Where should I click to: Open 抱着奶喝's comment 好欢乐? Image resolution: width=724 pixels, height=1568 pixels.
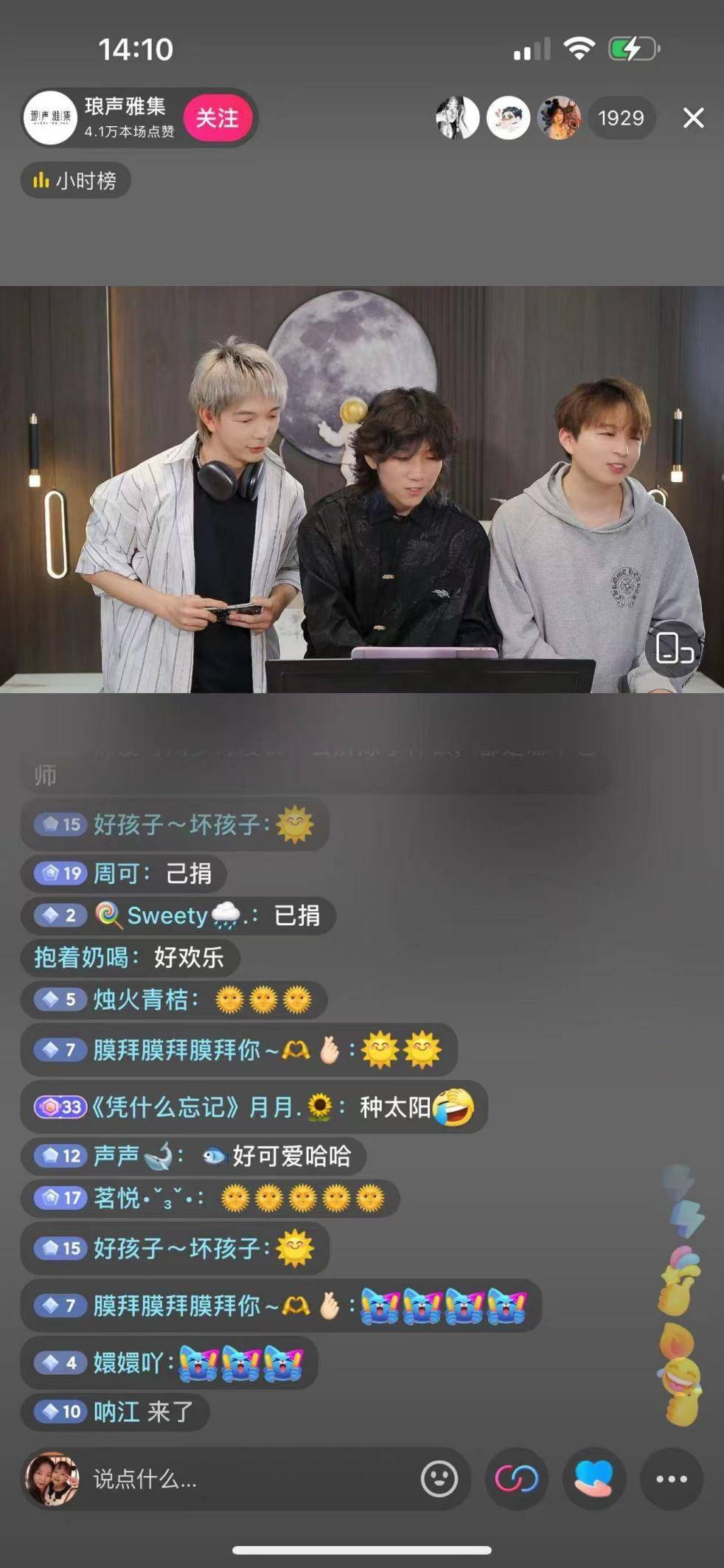click(130, 958)
